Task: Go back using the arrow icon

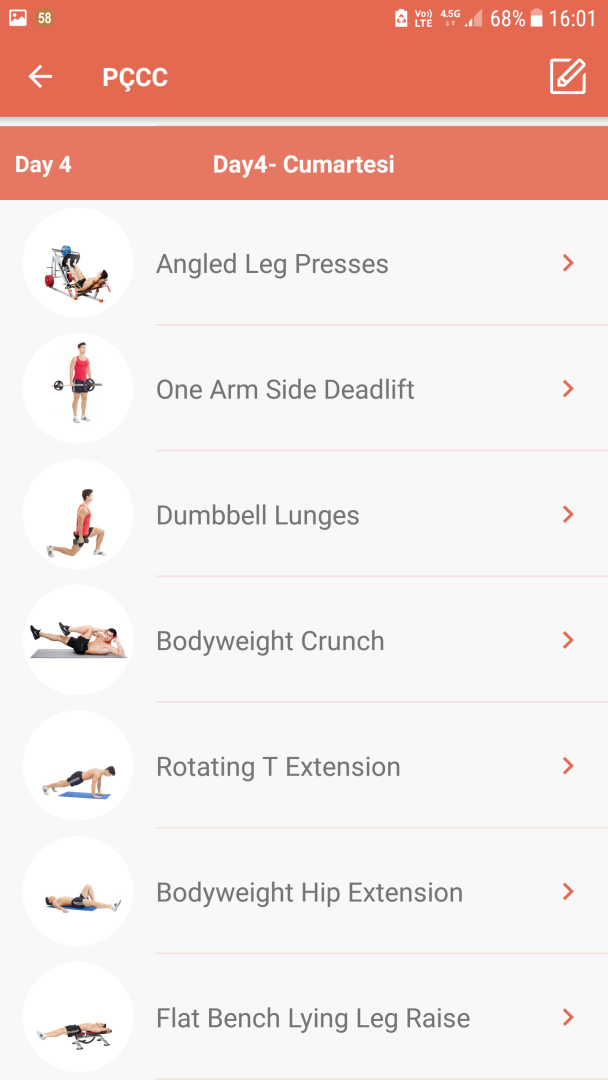Action: [40, 77]
